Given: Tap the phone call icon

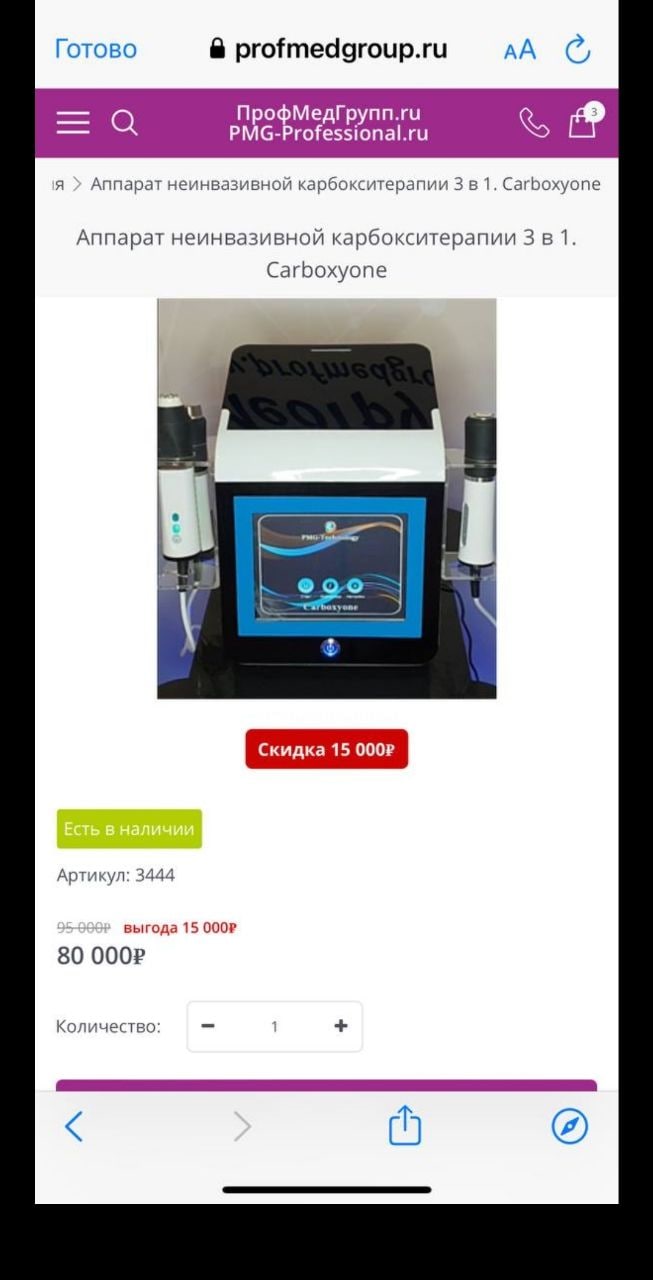Looking at the screenshot, I should 534,123.
